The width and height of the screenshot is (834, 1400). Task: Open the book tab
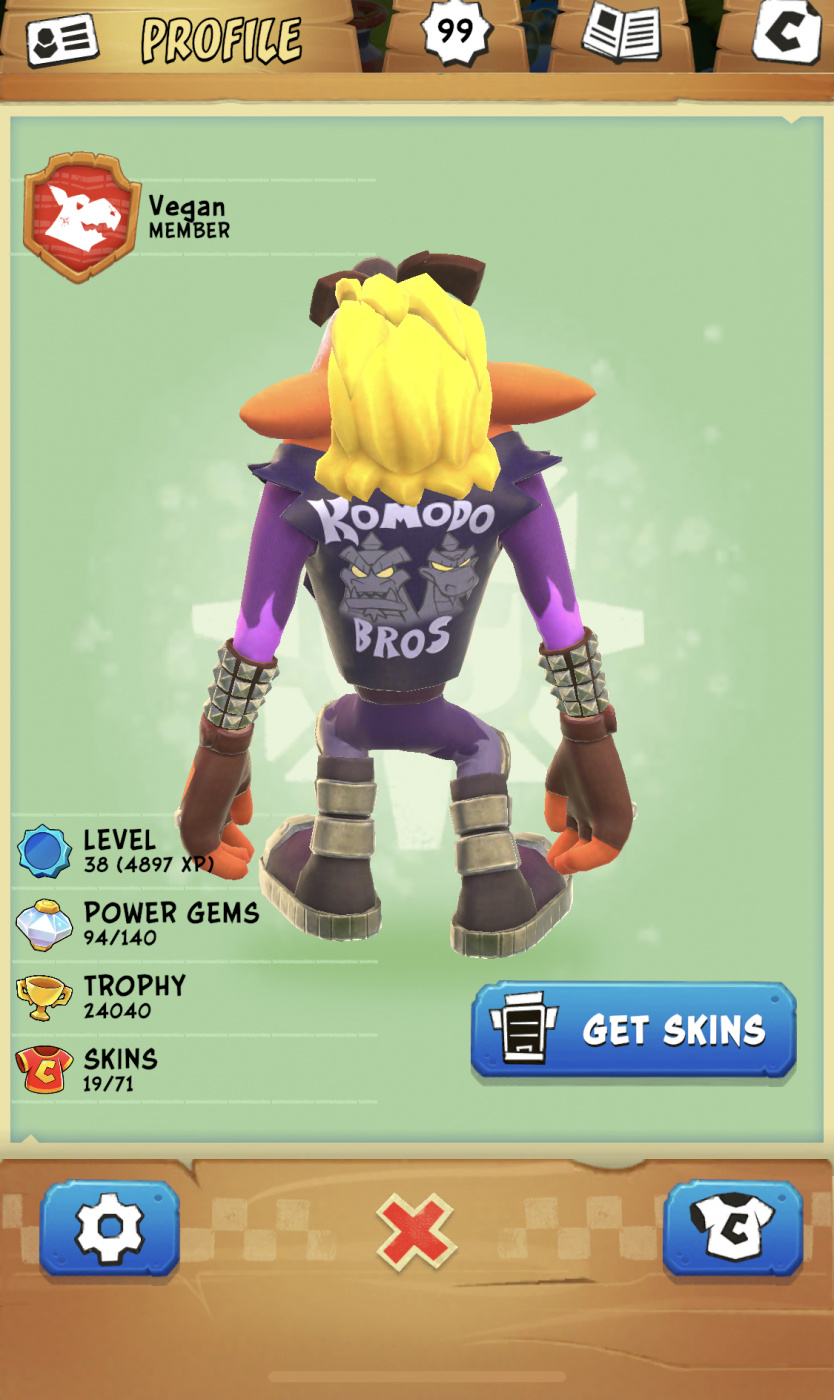click(620, 34)
